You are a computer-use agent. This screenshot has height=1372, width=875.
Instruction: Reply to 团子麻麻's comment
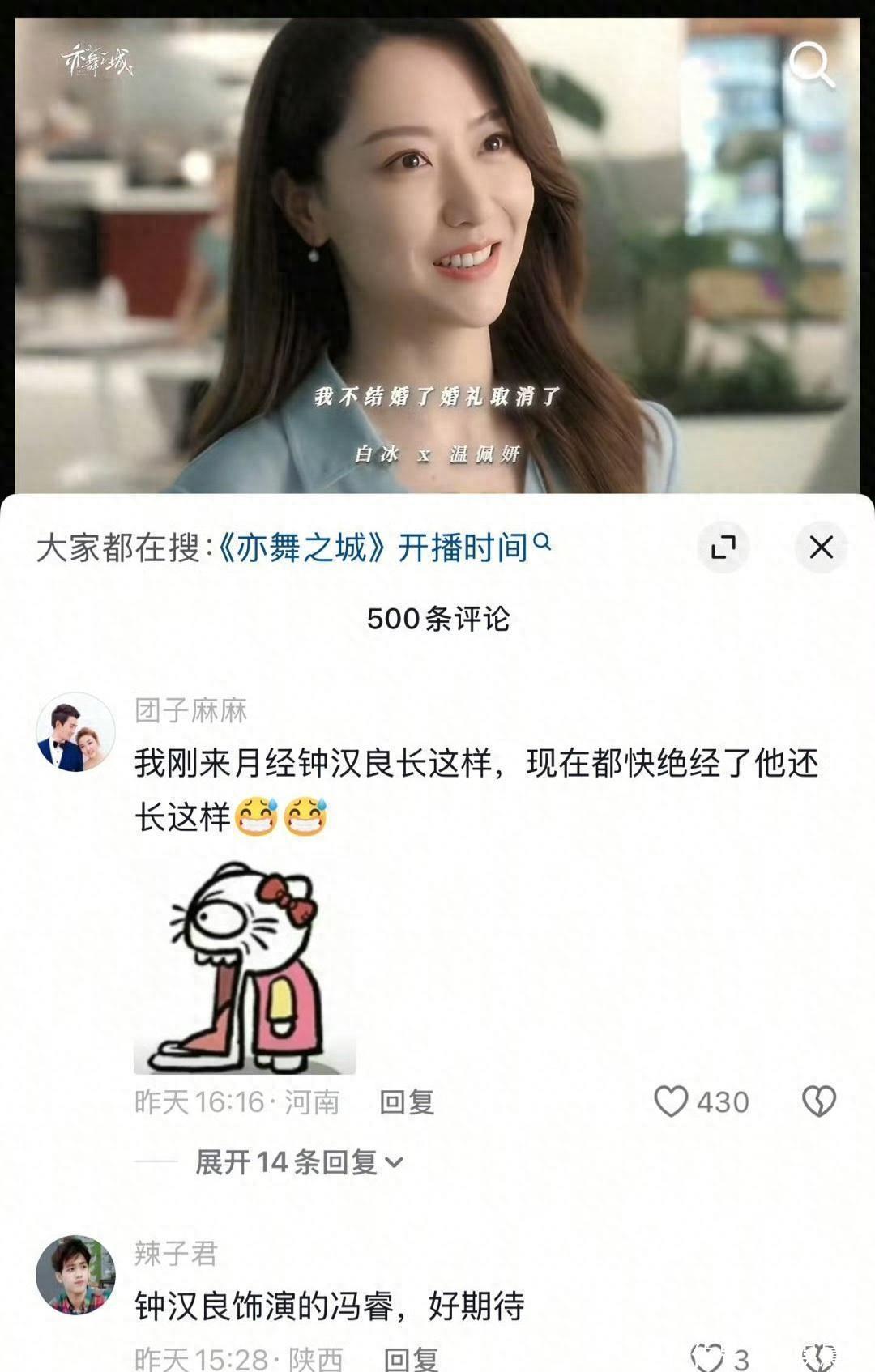[x=407, y=1102]
